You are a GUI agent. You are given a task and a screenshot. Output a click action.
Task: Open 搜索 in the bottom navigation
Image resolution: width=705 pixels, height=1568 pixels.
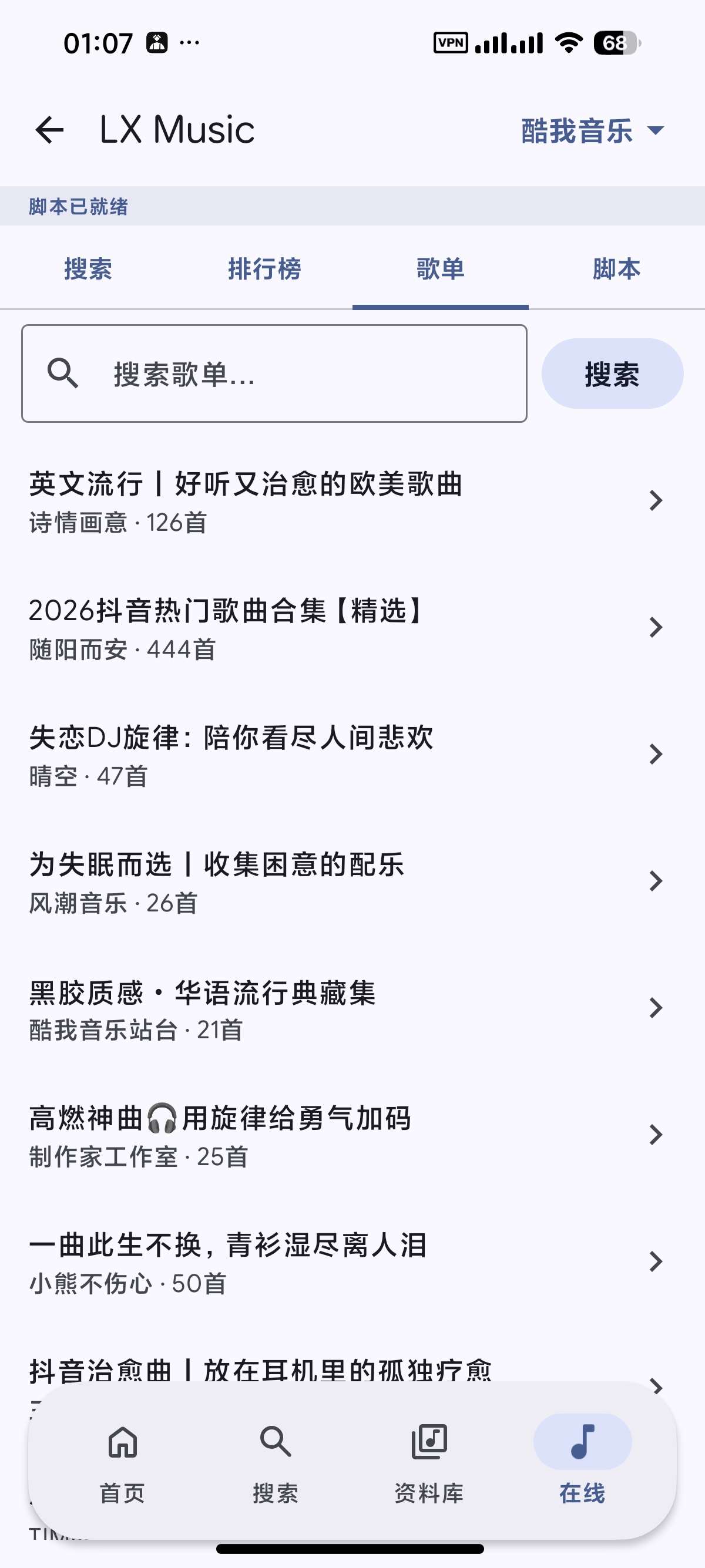tap(276, 1462)
